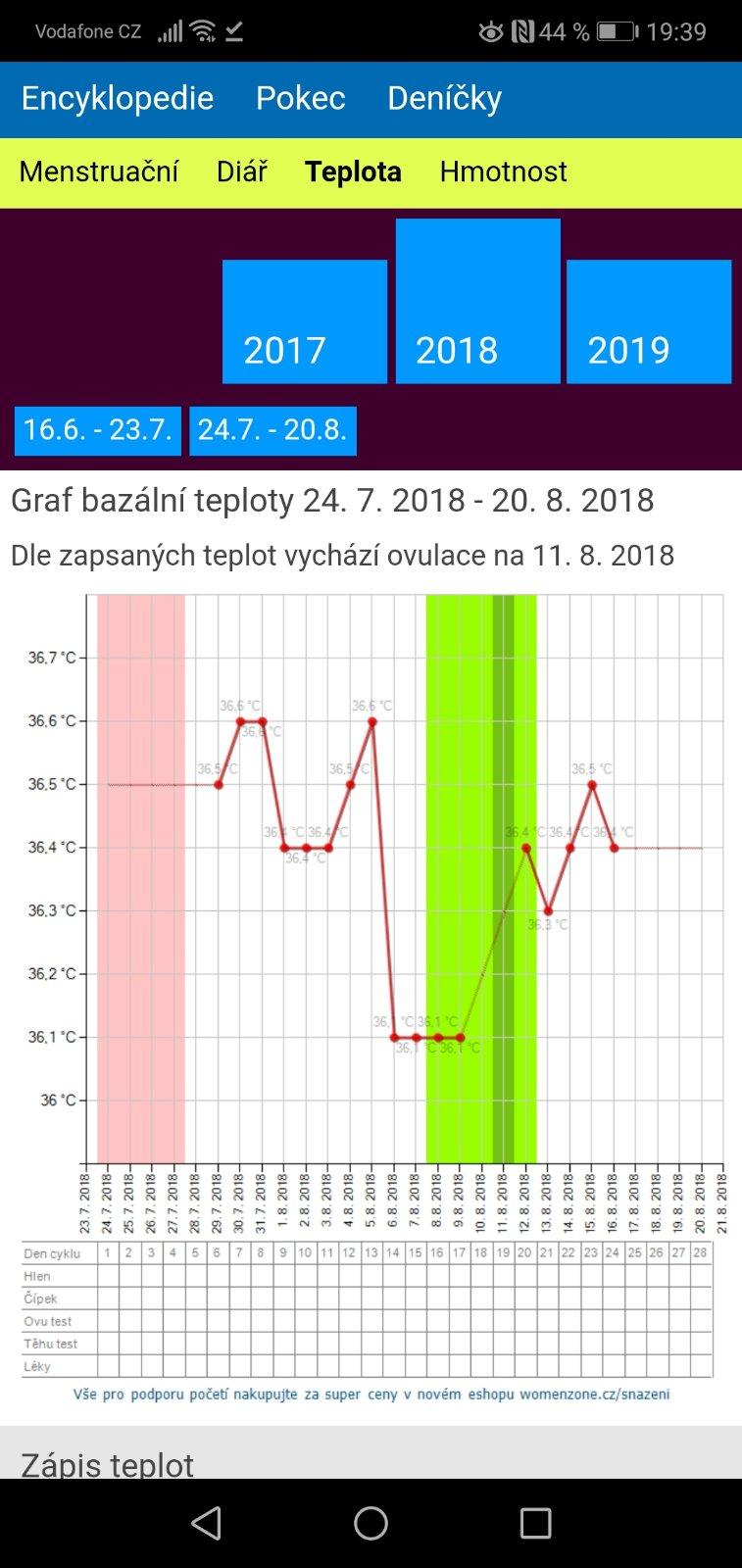
Task: Go to the Pokec section
Action: click(300, 98)
